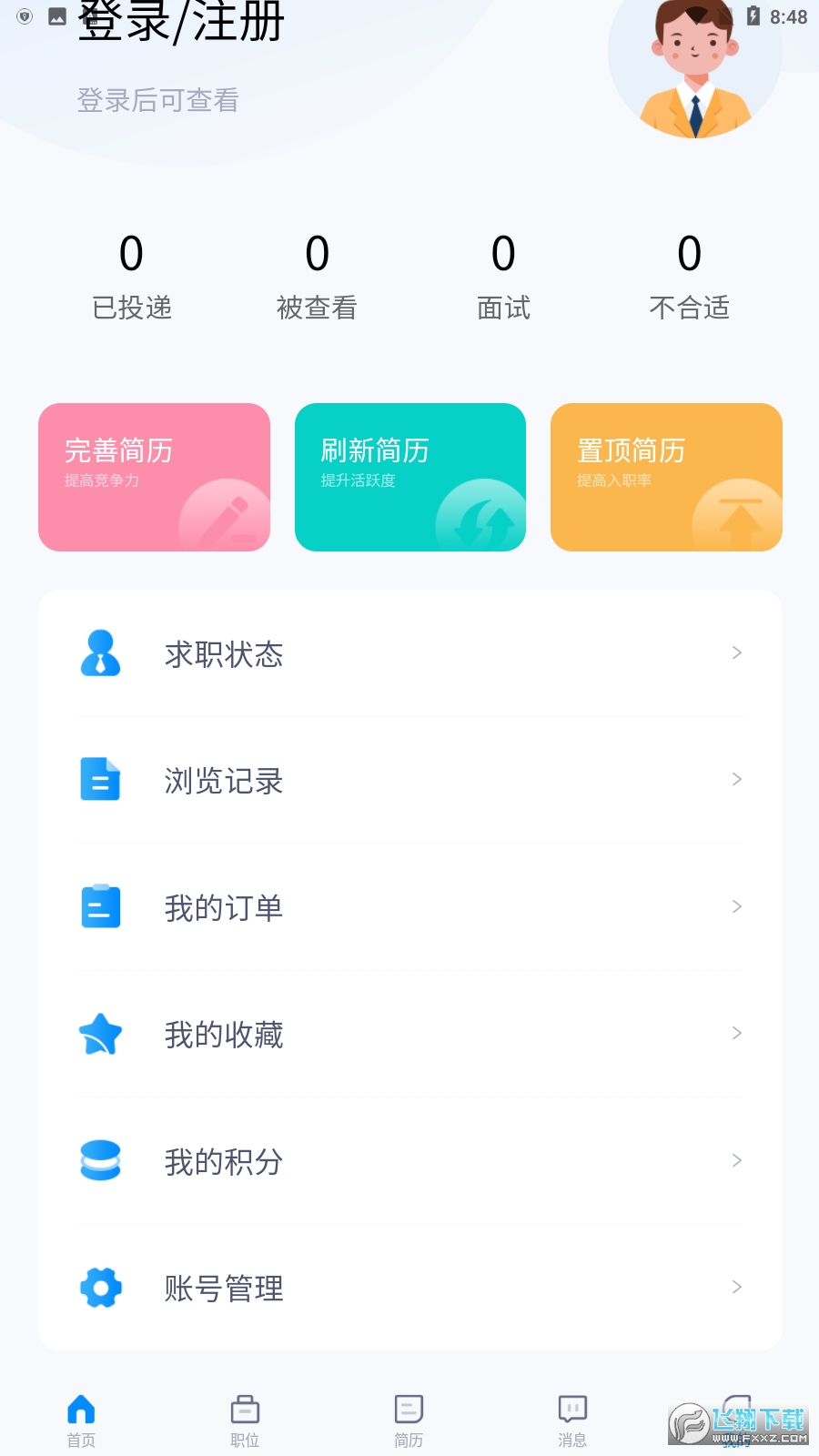
Task: Open 账号管理 via the gear icon
Action: 100,1288
